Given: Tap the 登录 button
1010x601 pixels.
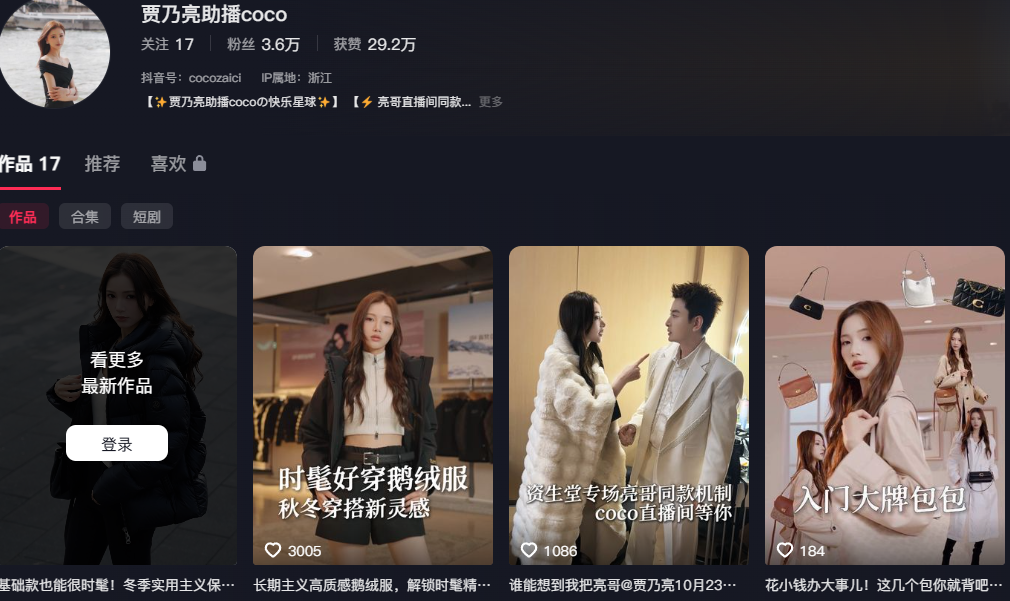Looking at the screenshot, I should (117, 444).
